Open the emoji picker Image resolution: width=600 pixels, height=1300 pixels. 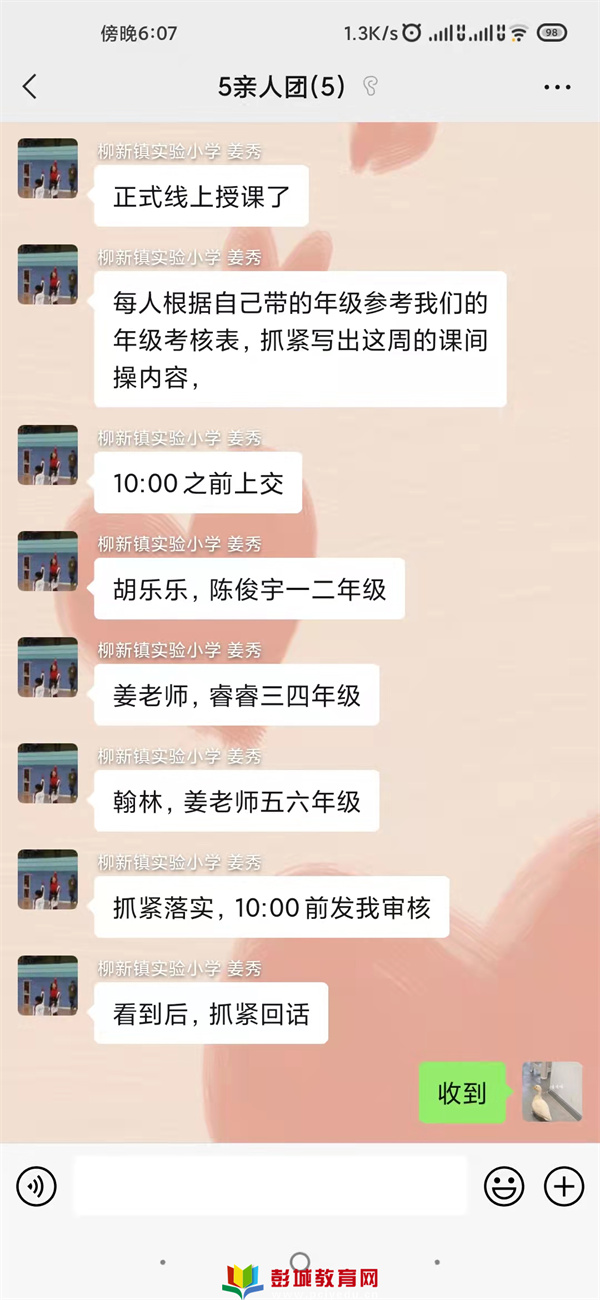504,1187
